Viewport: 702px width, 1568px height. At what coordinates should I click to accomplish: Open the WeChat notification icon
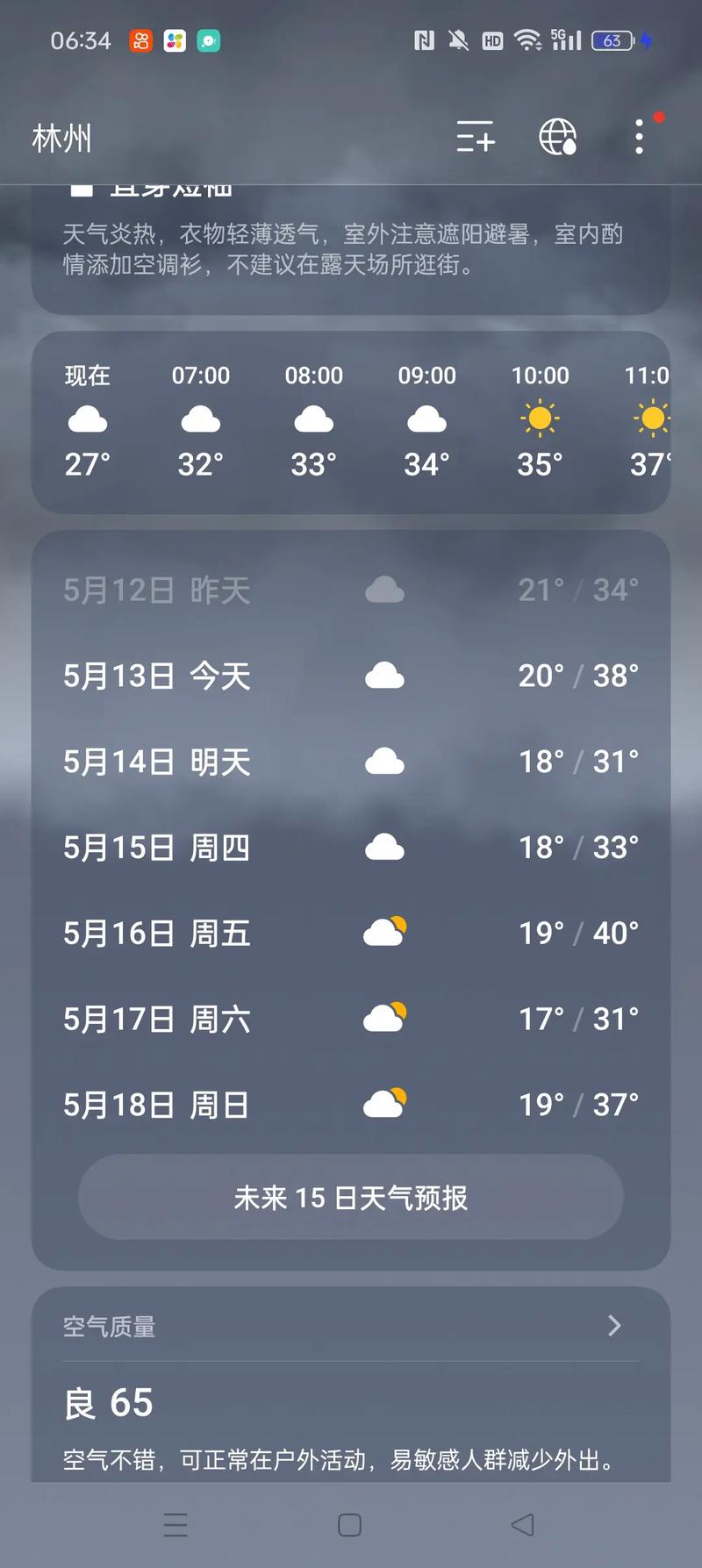(207, 40)
